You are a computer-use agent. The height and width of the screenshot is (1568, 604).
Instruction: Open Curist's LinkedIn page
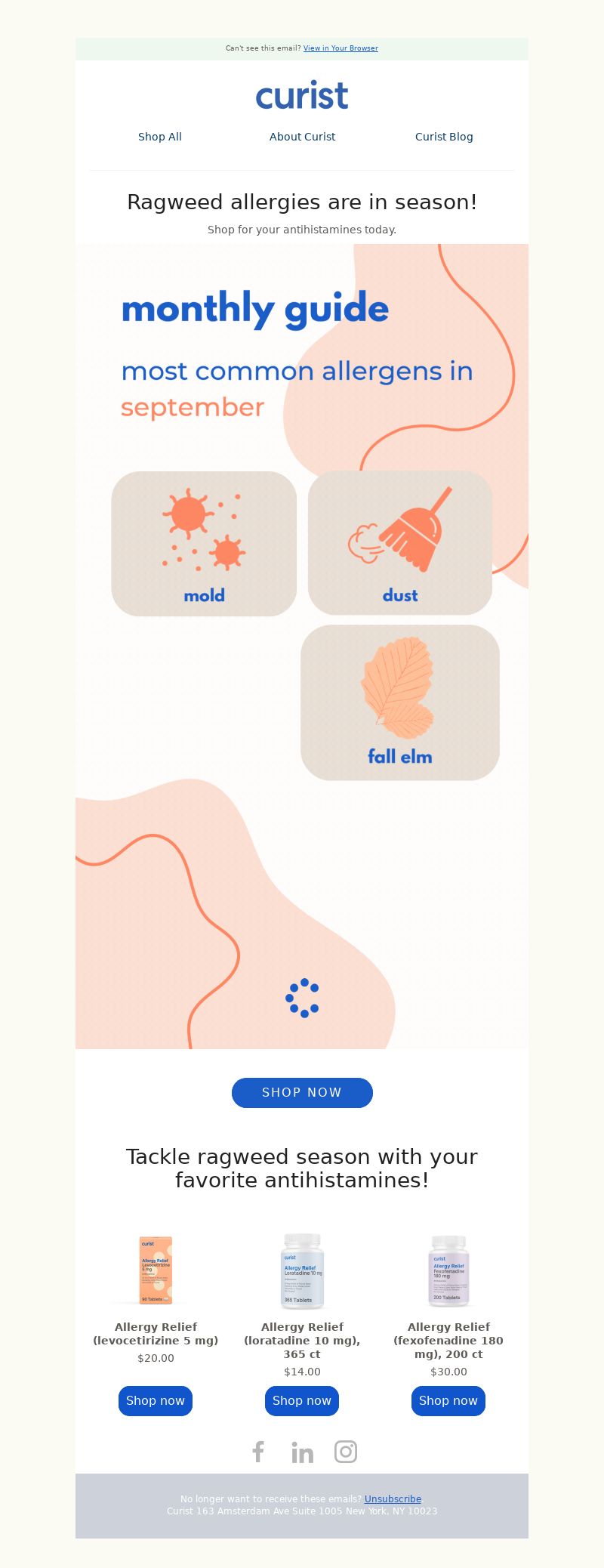[x=302, y=1452]
